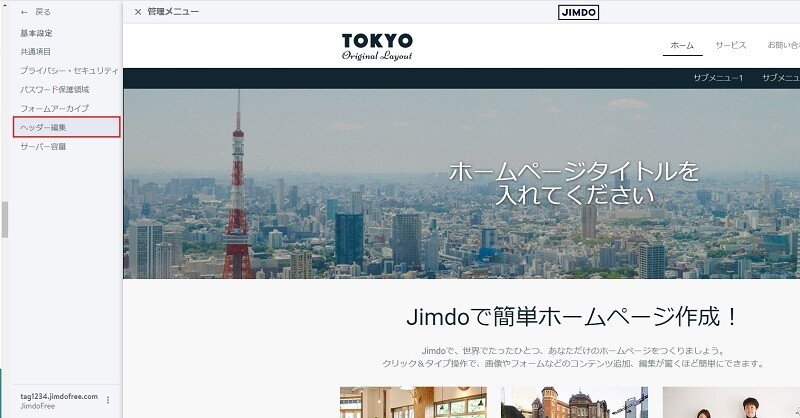The width and height of the screenshot is (800, 418).
Task: Switch to the サービス navigation tab
Action: 730,46
